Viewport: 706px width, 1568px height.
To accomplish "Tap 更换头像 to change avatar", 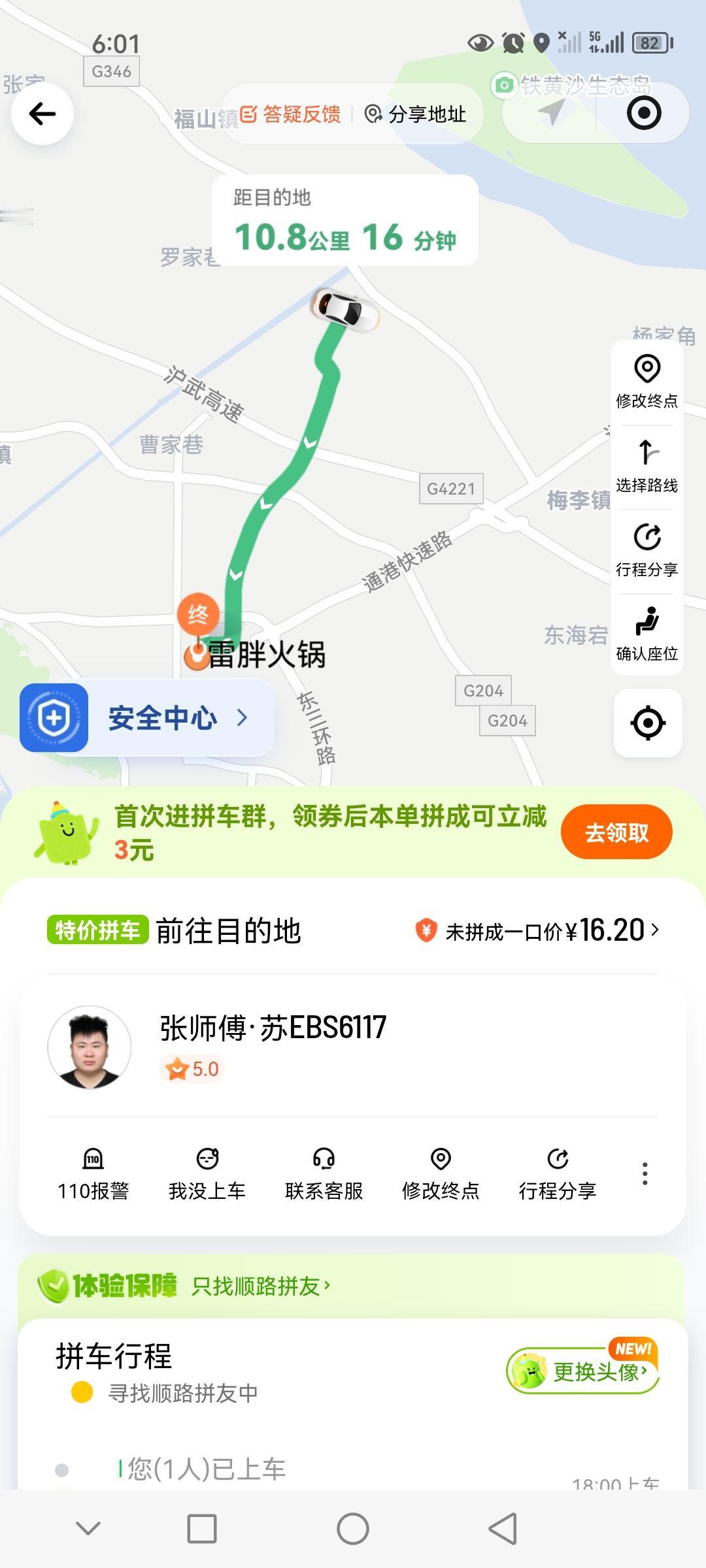I will [583, 1371].
